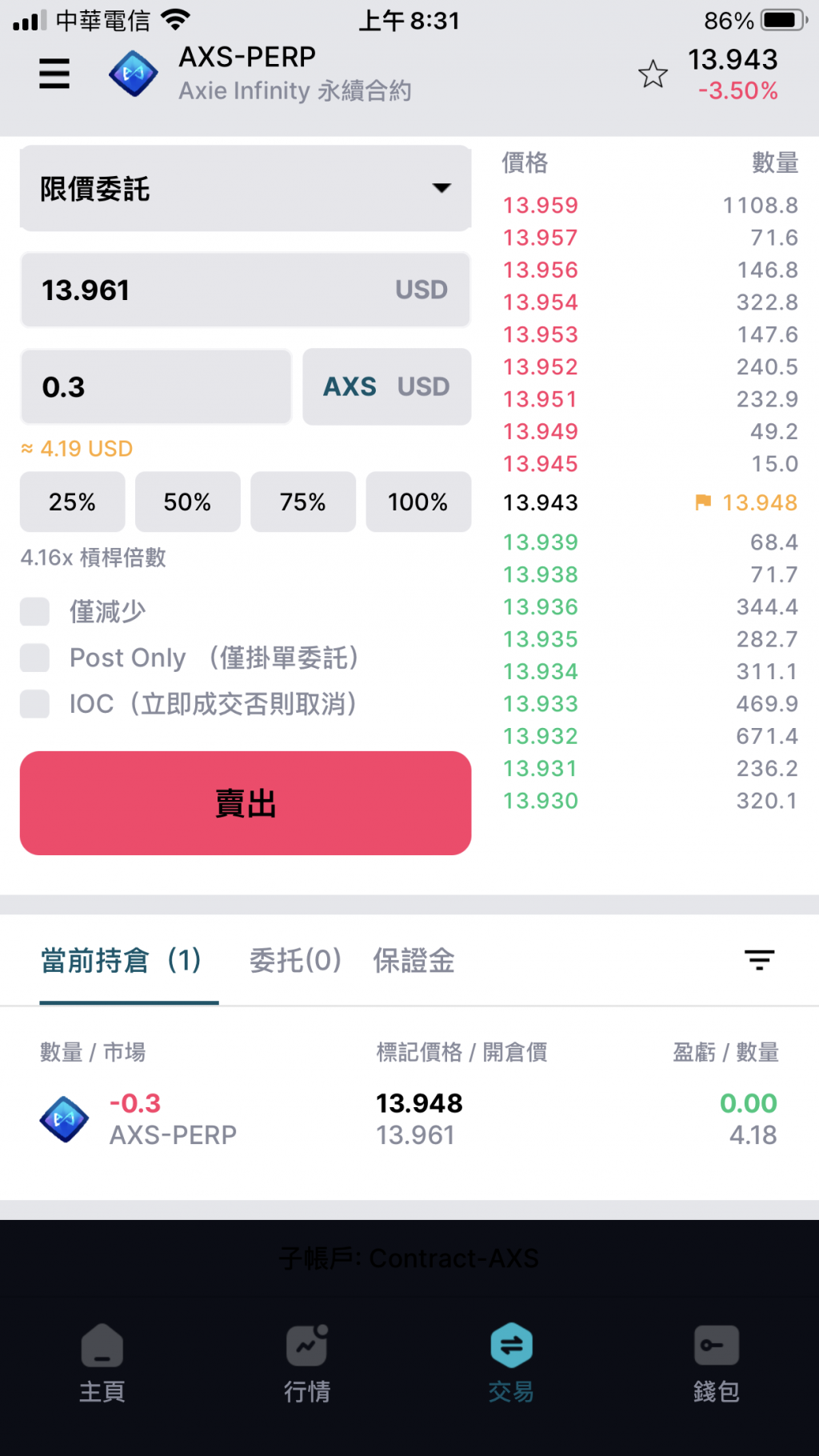819x1456 pixels.
Task: Open the hamburger menu
Action: [54, 74]
